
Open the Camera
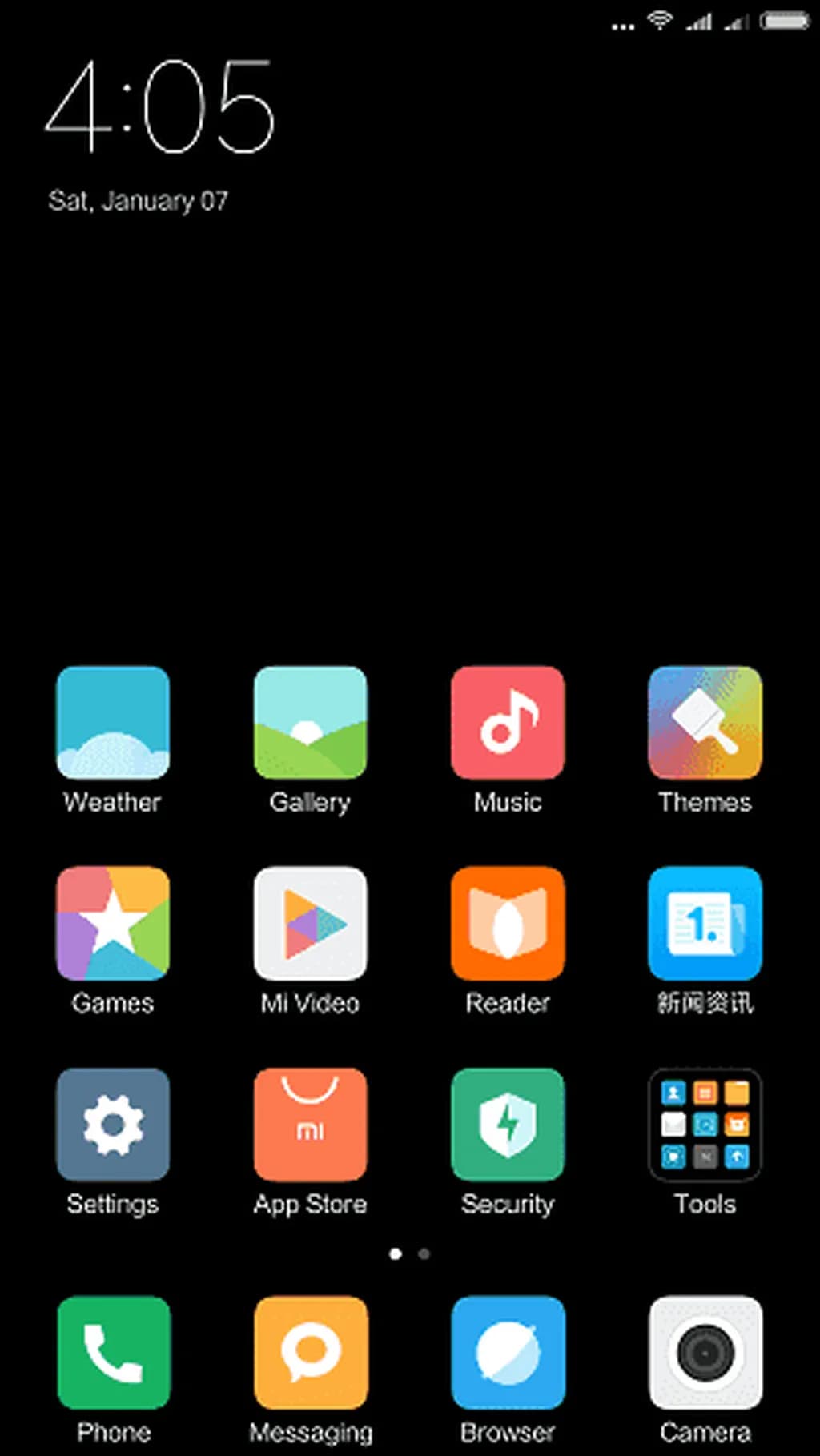[705, 1353]
